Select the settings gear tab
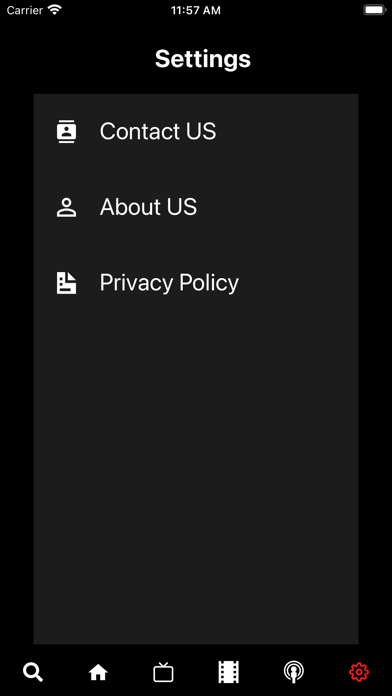392x696 pixels. tap(359, 672)
